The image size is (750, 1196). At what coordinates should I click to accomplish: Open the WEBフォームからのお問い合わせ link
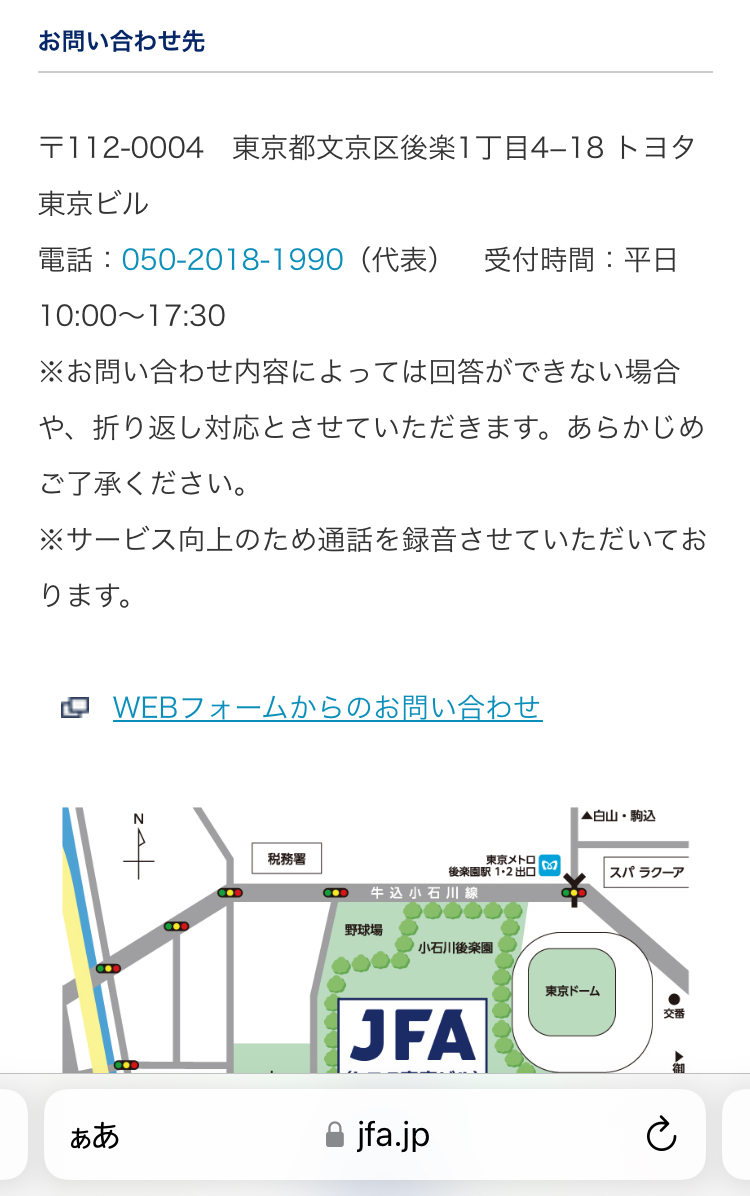tap(327, 708)
